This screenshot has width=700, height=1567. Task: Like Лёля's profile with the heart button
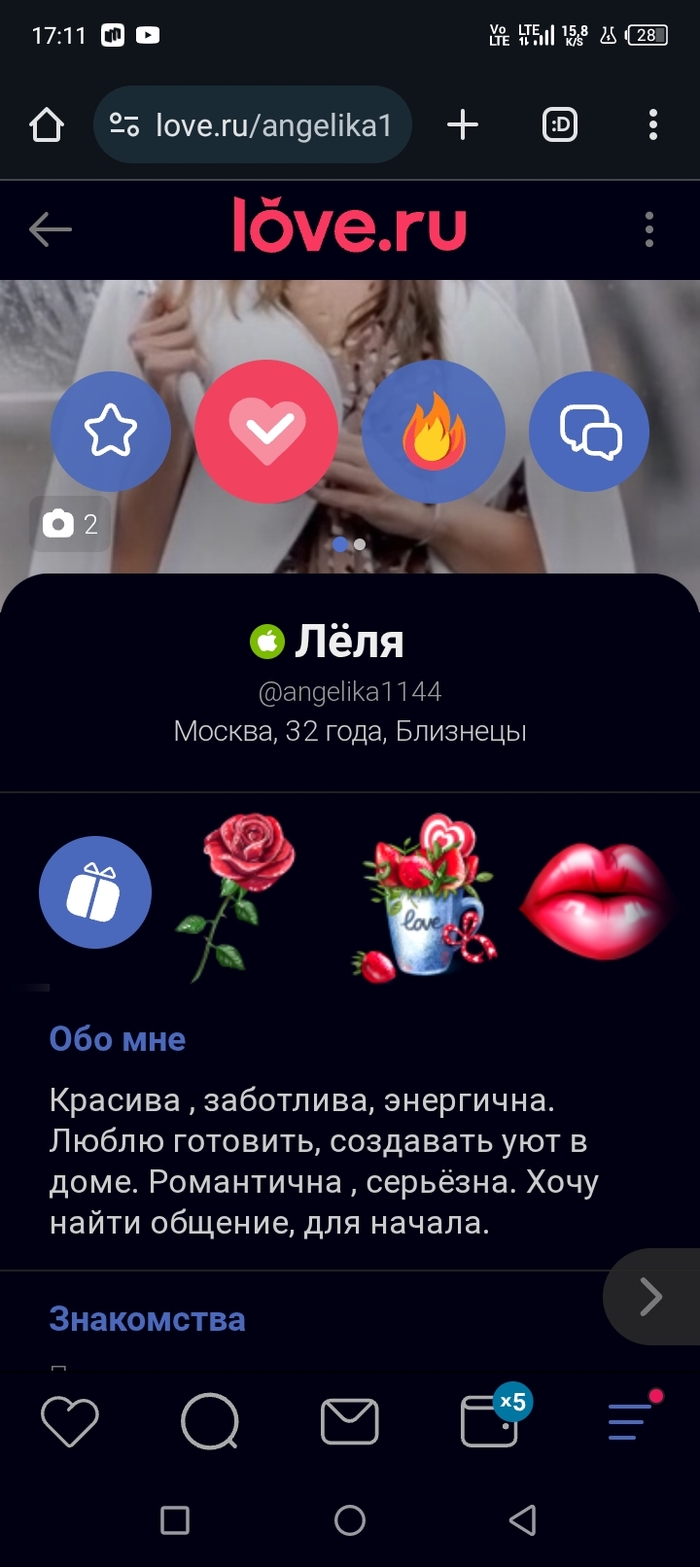267,429
